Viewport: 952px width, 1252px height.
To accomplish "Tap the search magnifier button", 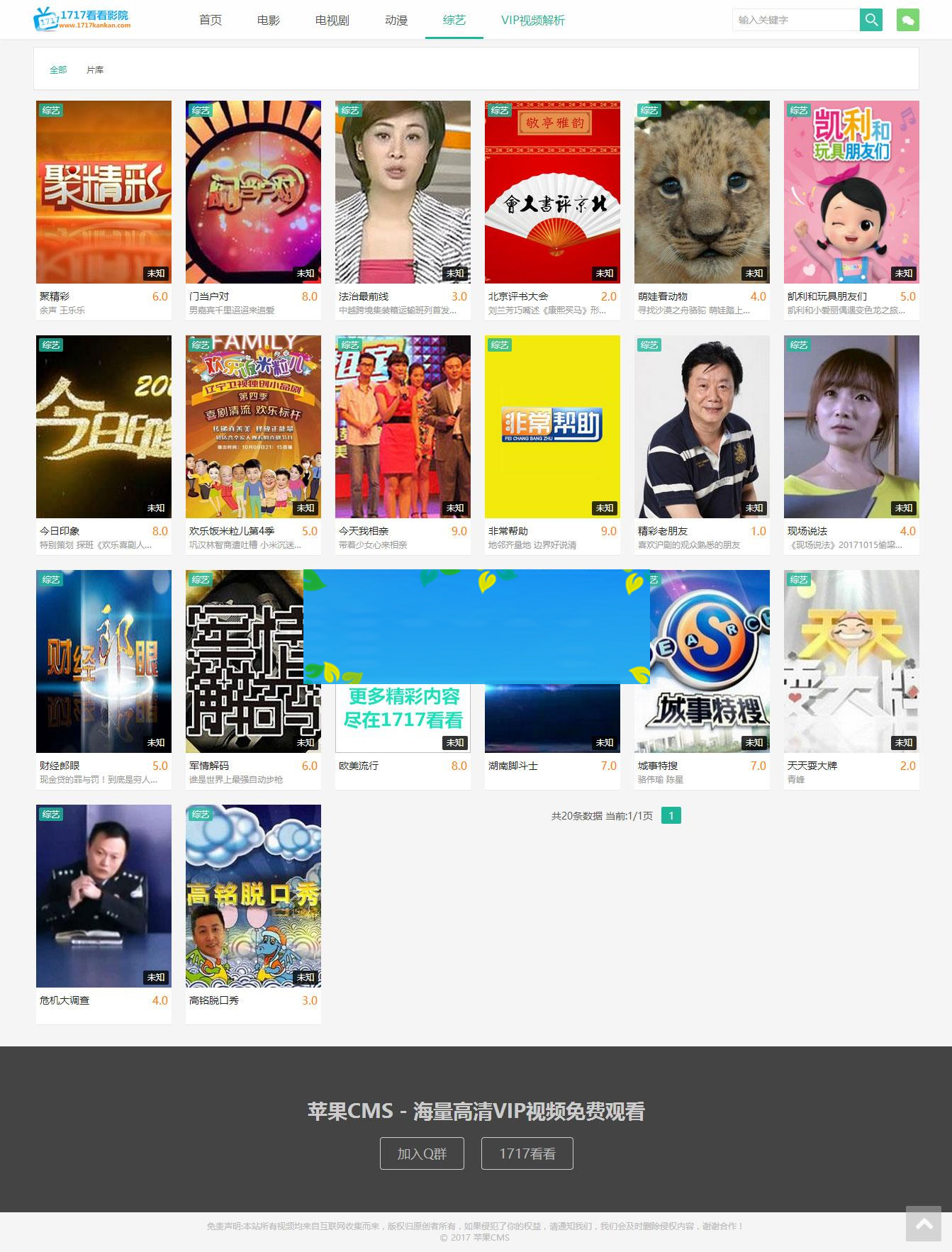I will (x=871, y=20).
